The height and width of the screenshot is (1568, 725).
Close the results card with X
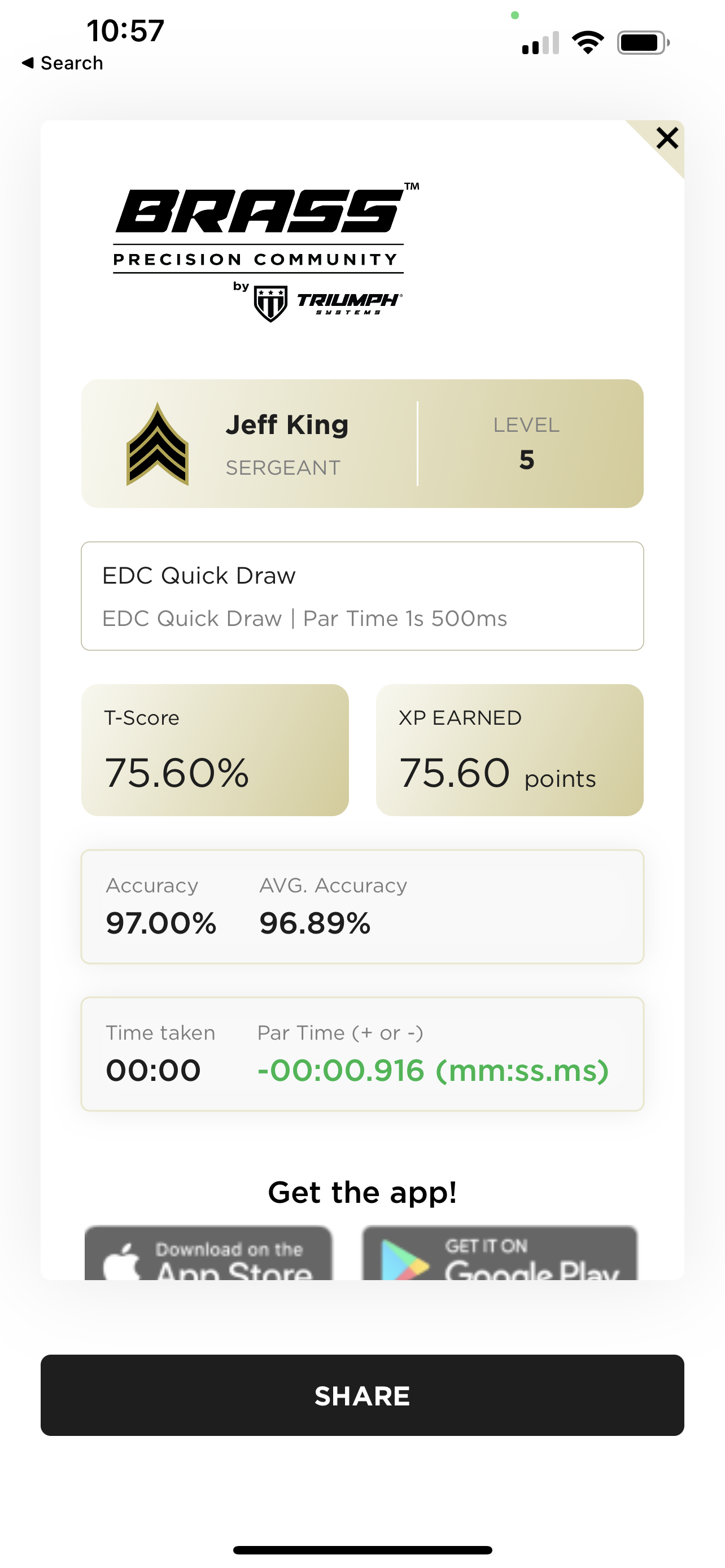point(667,138)
